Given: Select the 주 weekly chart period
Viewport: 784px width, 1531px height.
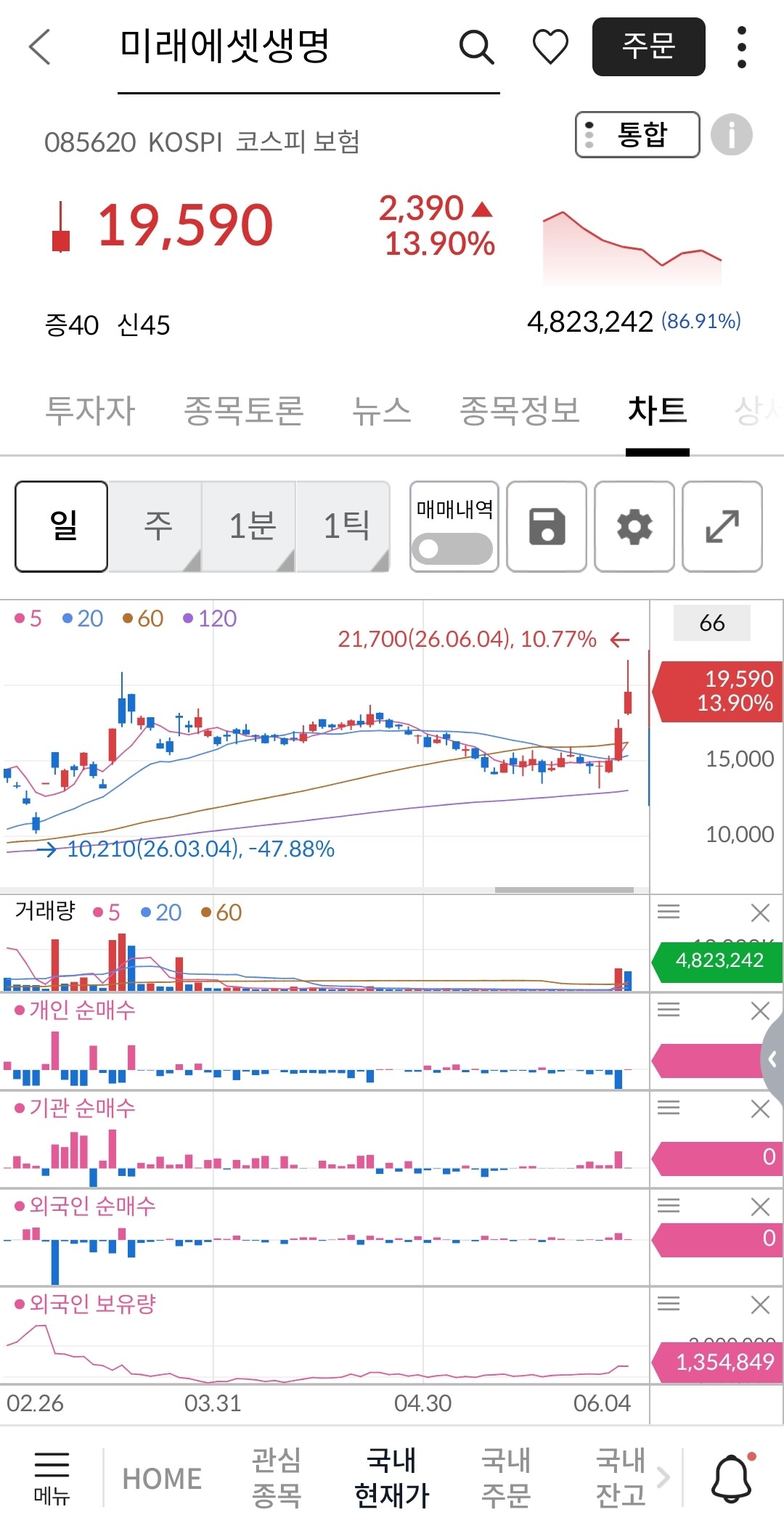Looking at the screenshot, I should pos(155,526).
